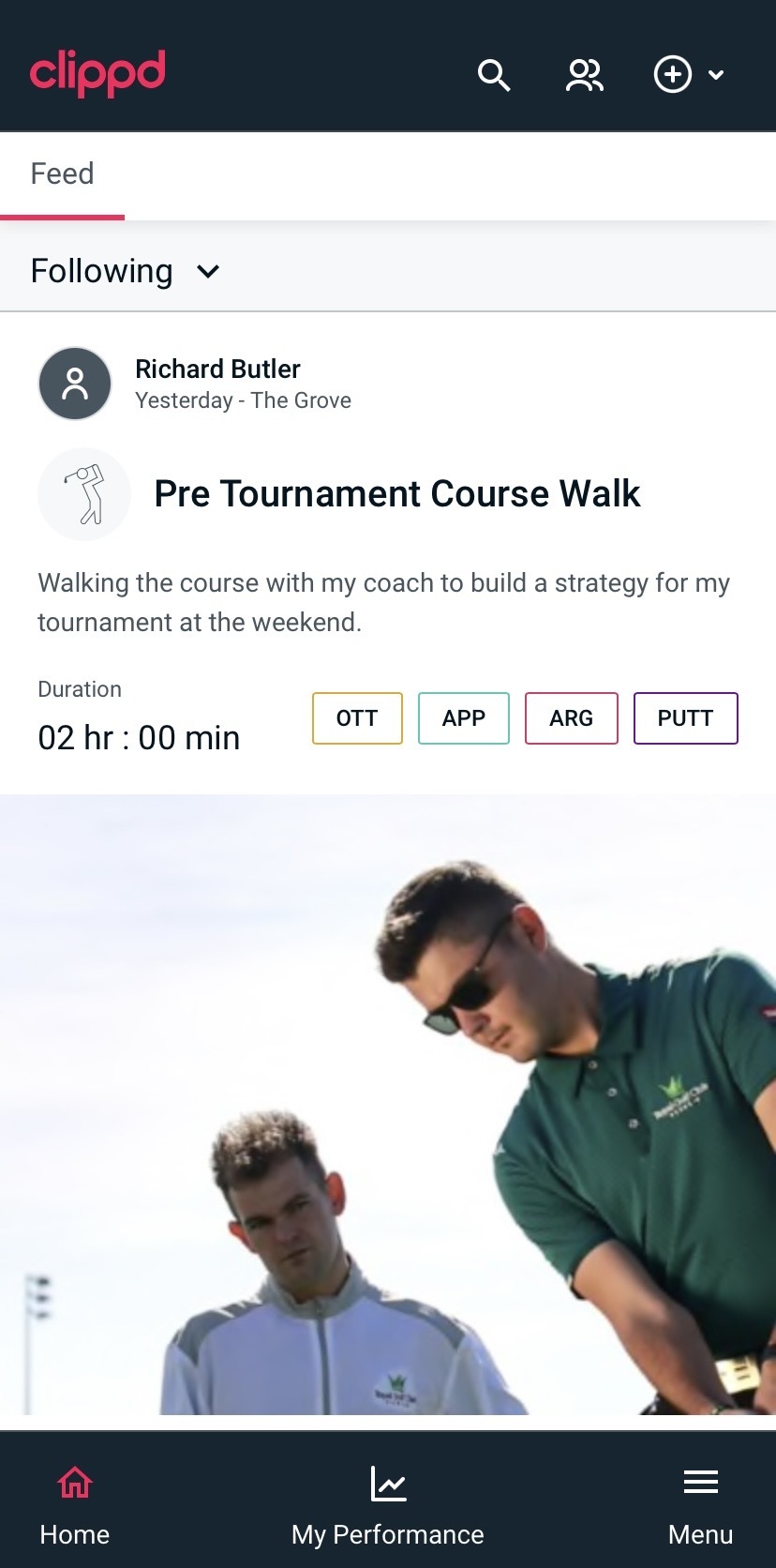Tap the OTT tag chip
This screenshot has width=776, height=1568.
(357, 718)
